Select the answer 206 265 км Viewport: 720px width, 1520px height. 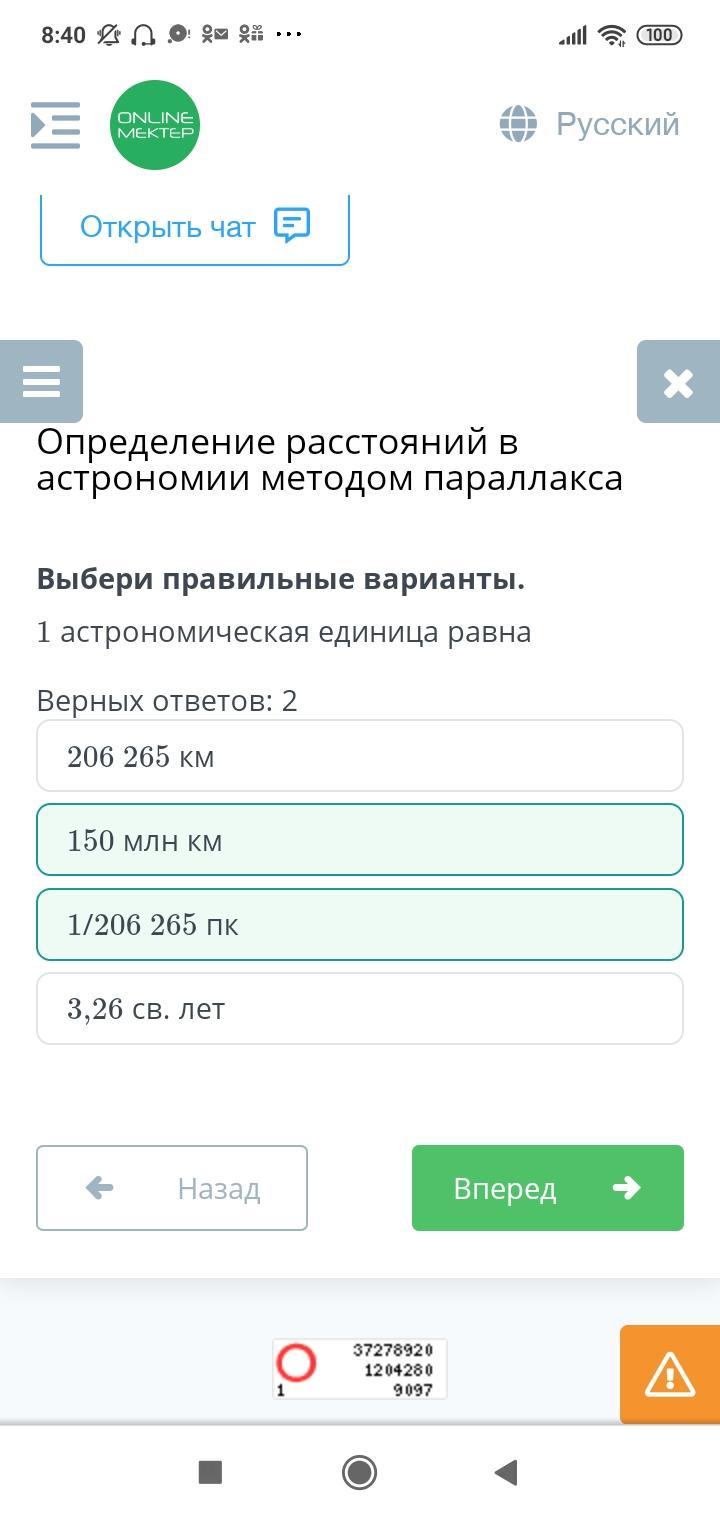[x=360, y=757]
